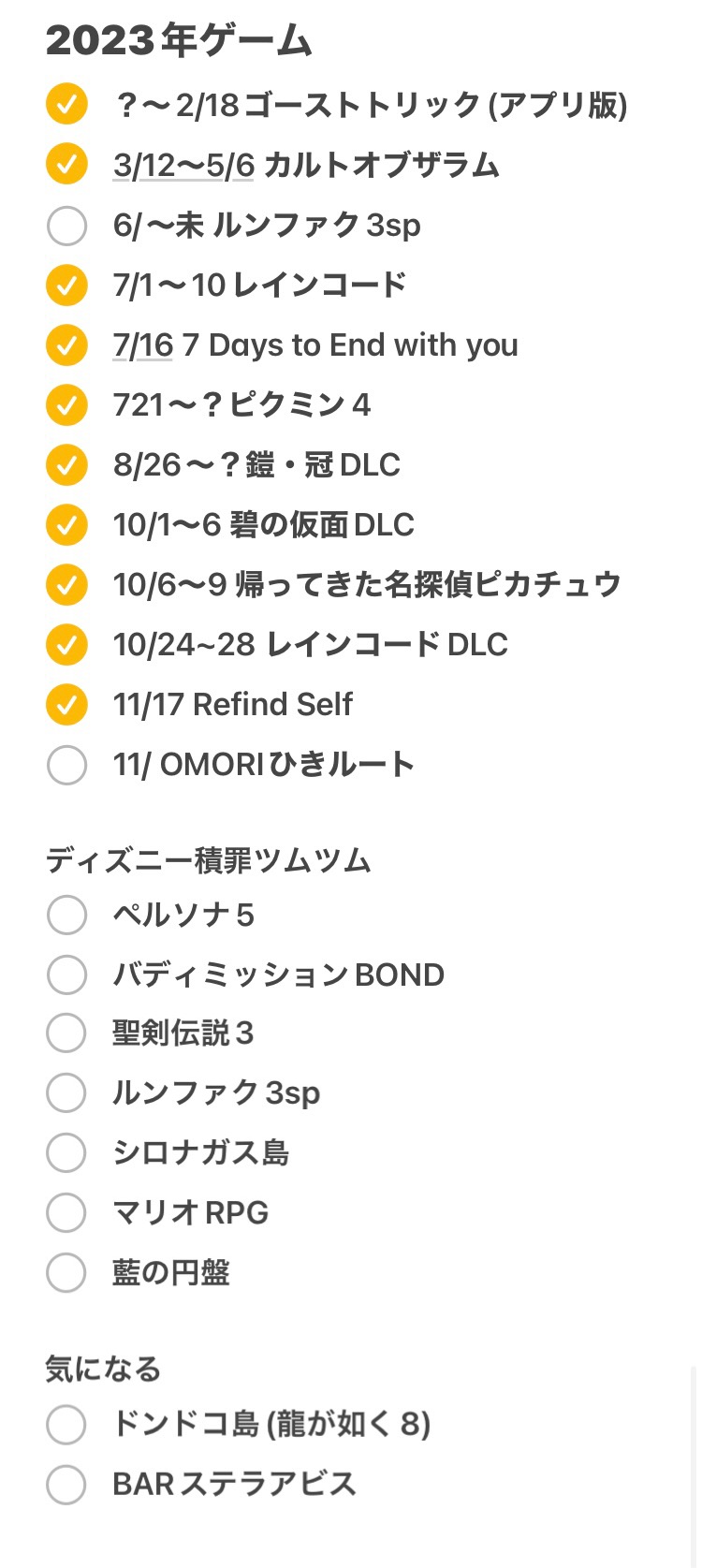Check off シロナガス島

(x=66, y=1152)
